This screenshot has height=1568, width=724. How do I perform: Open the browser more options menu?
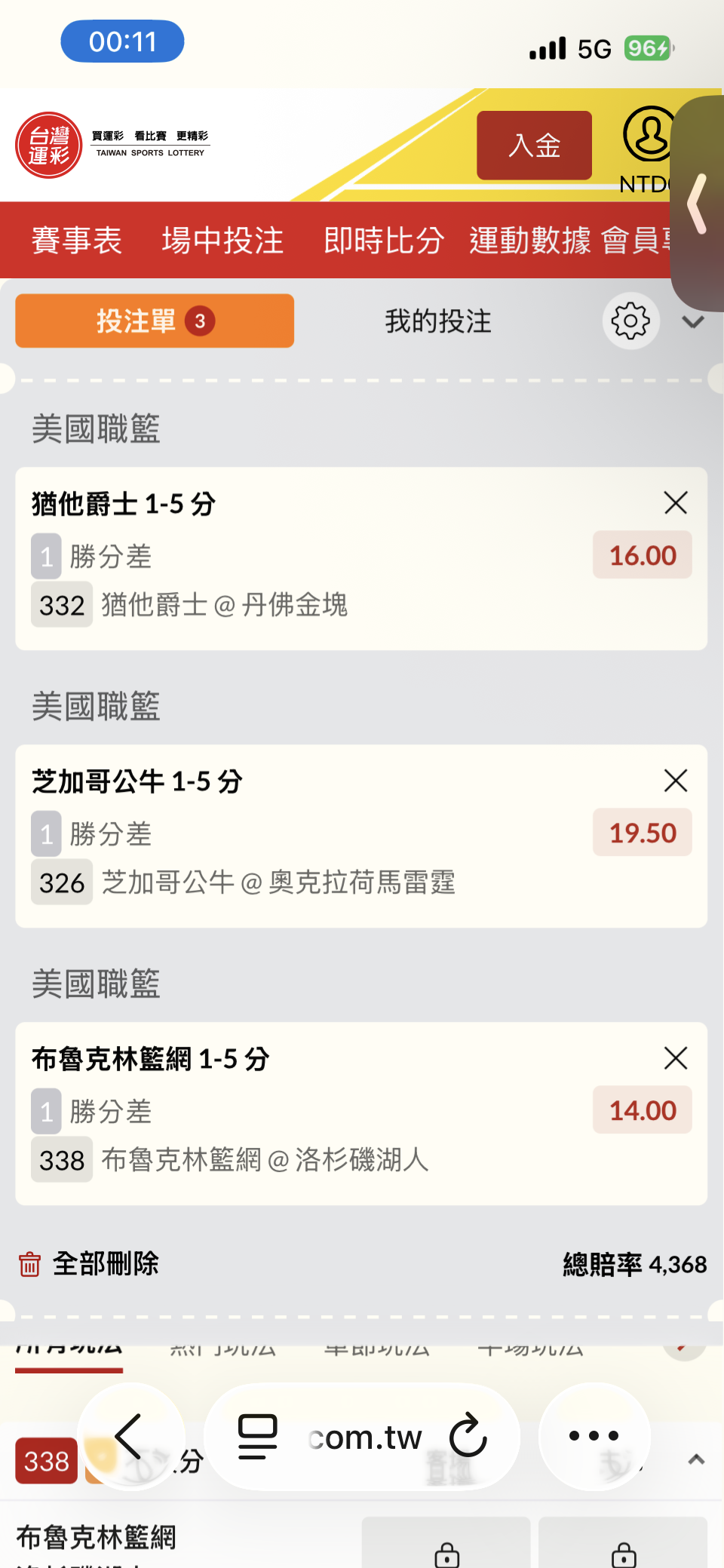point(594,1436)
